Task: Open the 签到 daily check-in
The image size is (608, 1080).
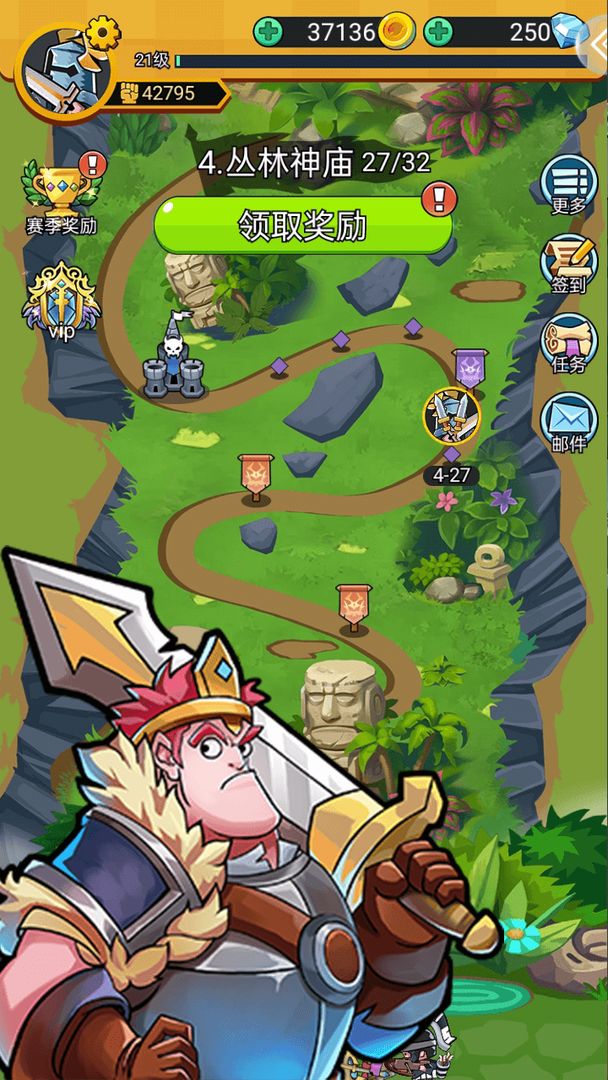Action: click(x=569, y=263)
